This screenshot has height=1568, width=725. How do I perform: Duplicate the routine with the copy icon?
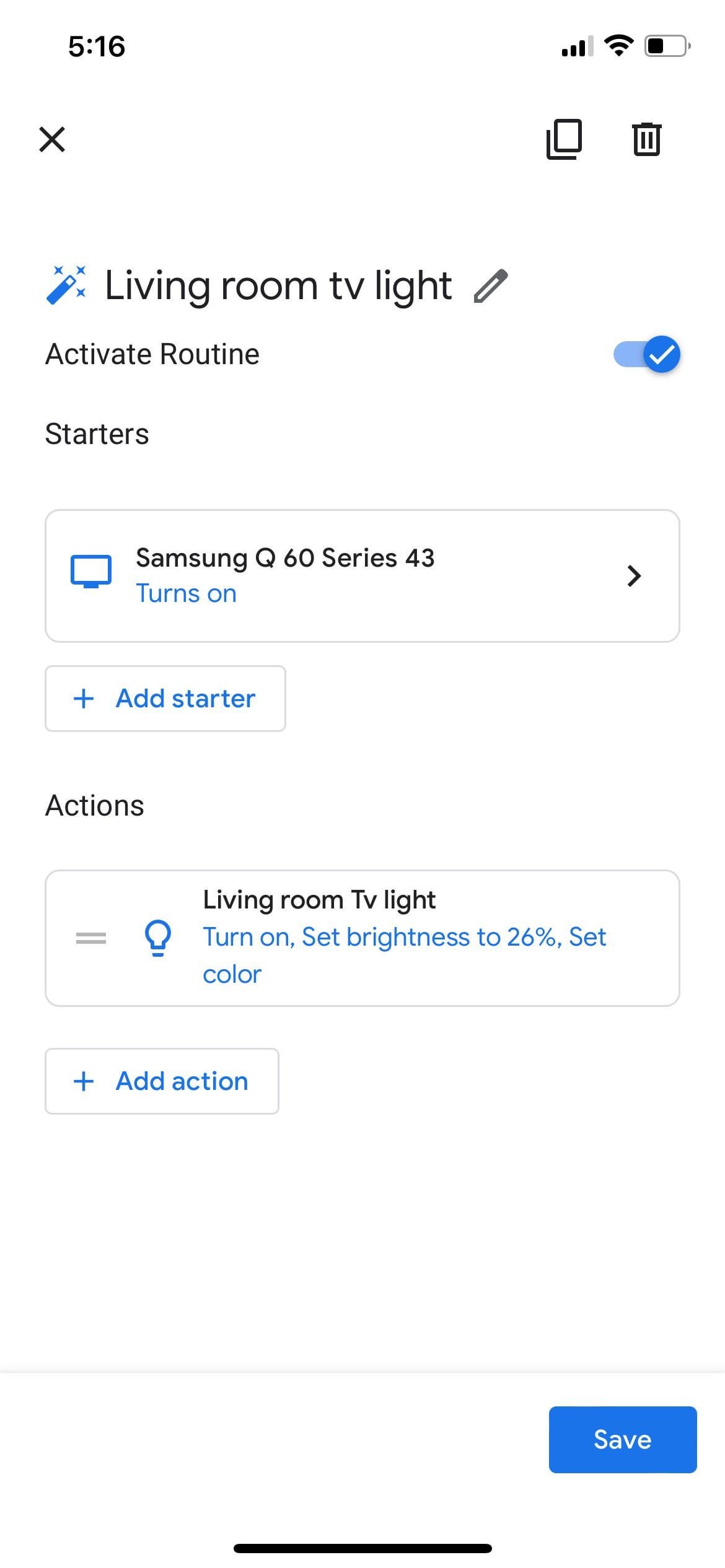(564, 139)
